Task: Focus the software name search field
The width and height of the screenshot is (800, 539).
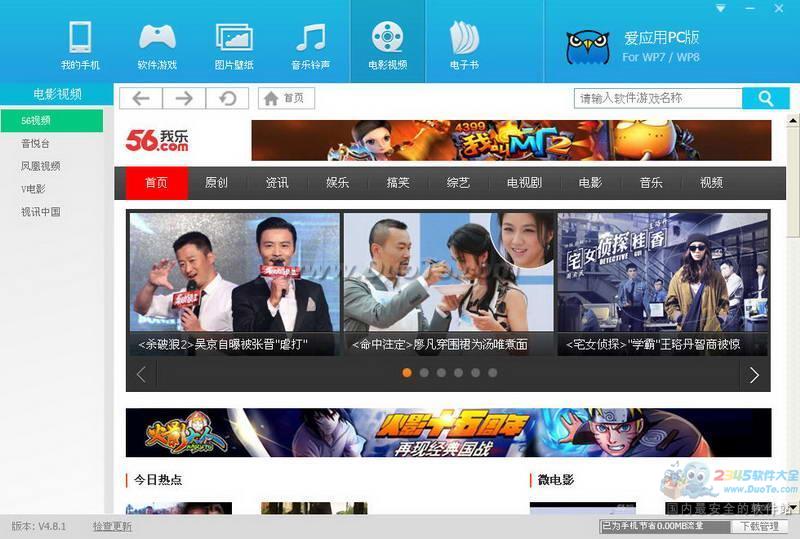Action: (x=658, y=98)
